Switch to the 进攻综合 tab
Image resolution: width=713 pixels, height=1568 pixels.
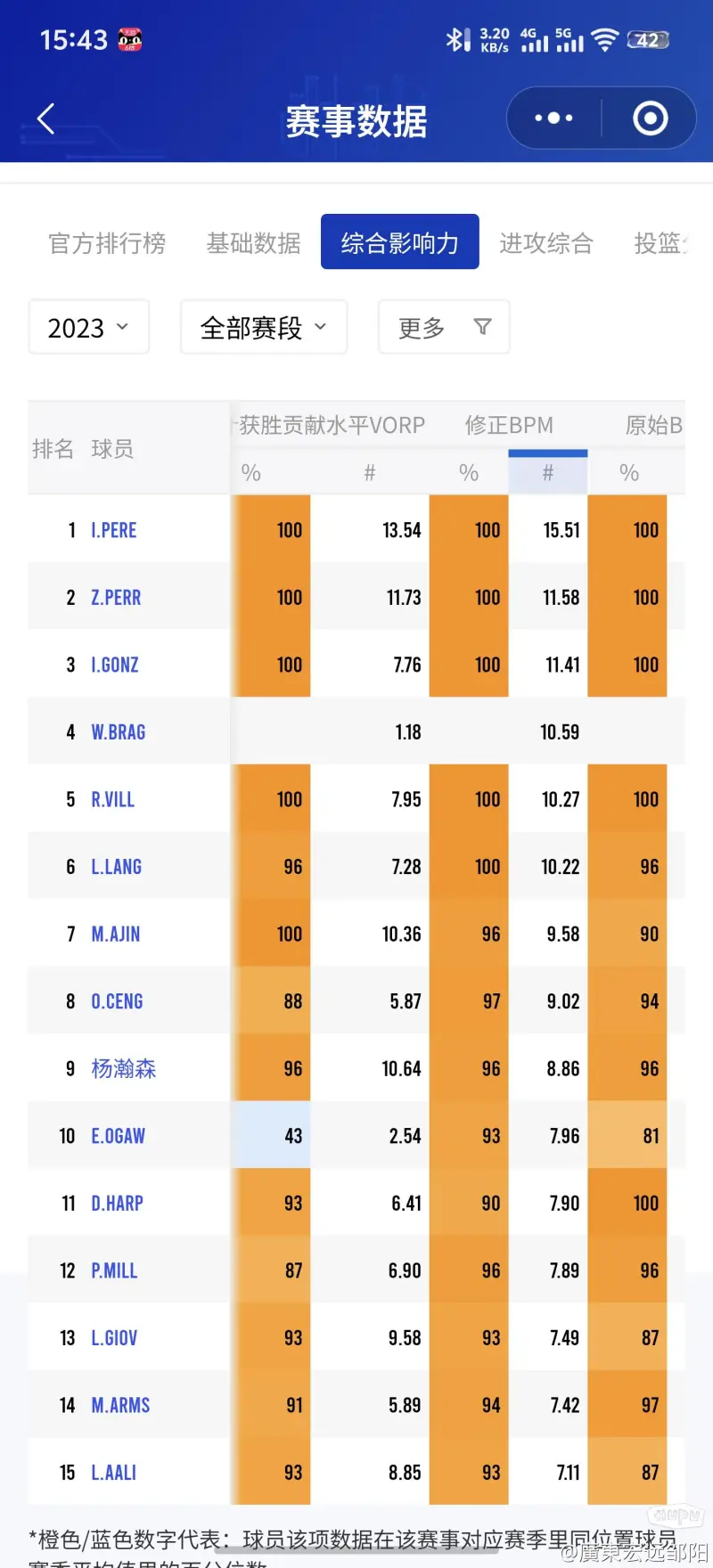tap(546, 243)
